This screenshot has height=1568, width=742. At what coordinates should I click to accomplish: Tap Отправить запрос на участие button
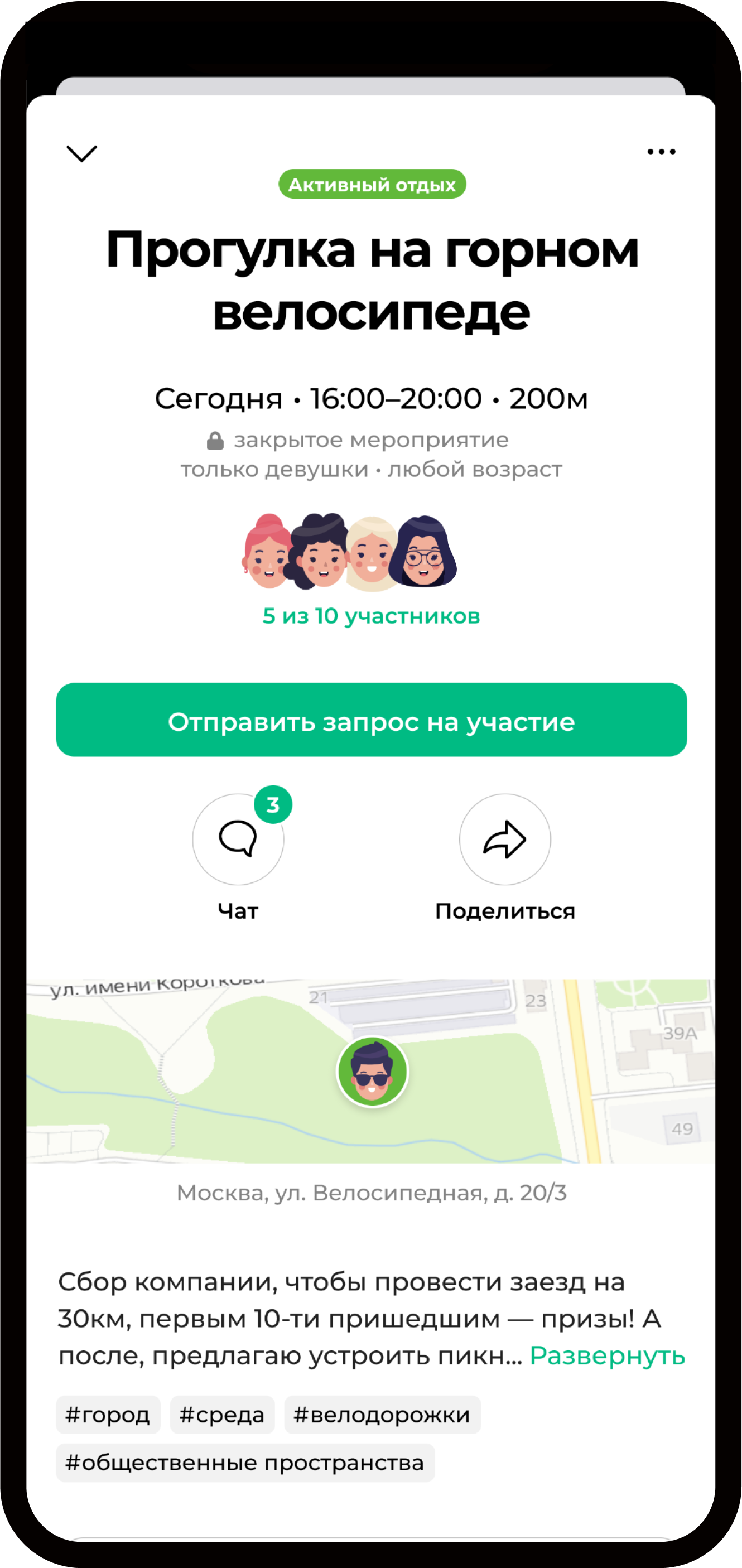tap(372, 720)
